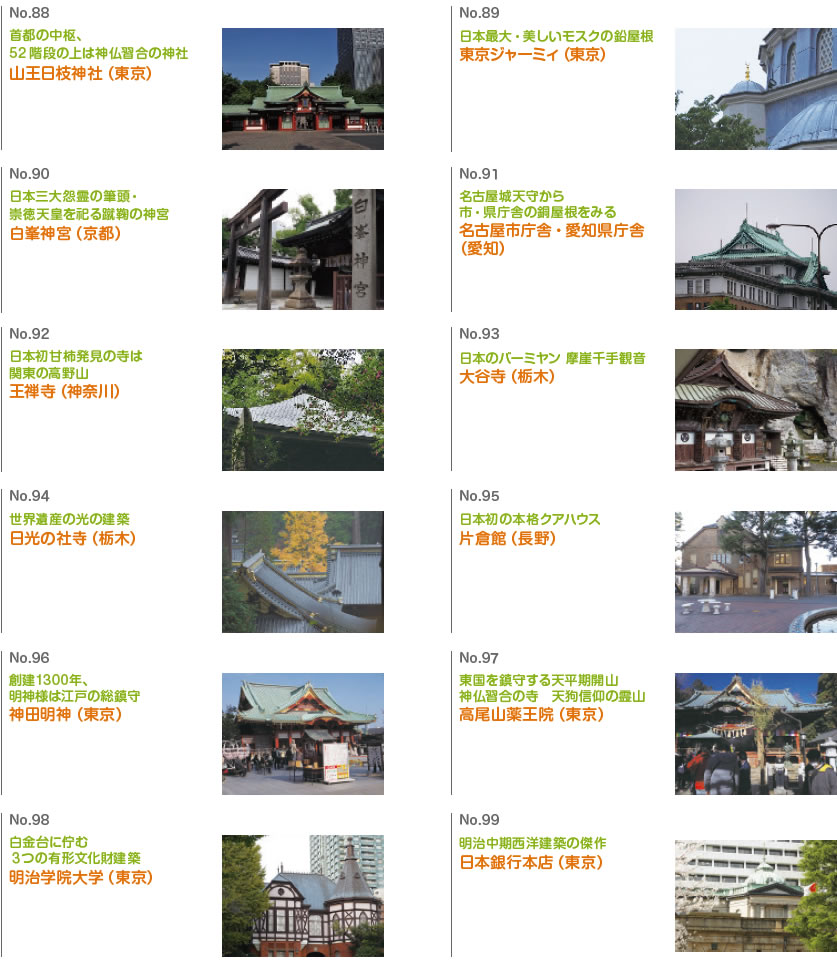Open the 白峯神宮 (京都) article link
The height and width of the screenshot is (974, 837).
(x=64, y=234)
